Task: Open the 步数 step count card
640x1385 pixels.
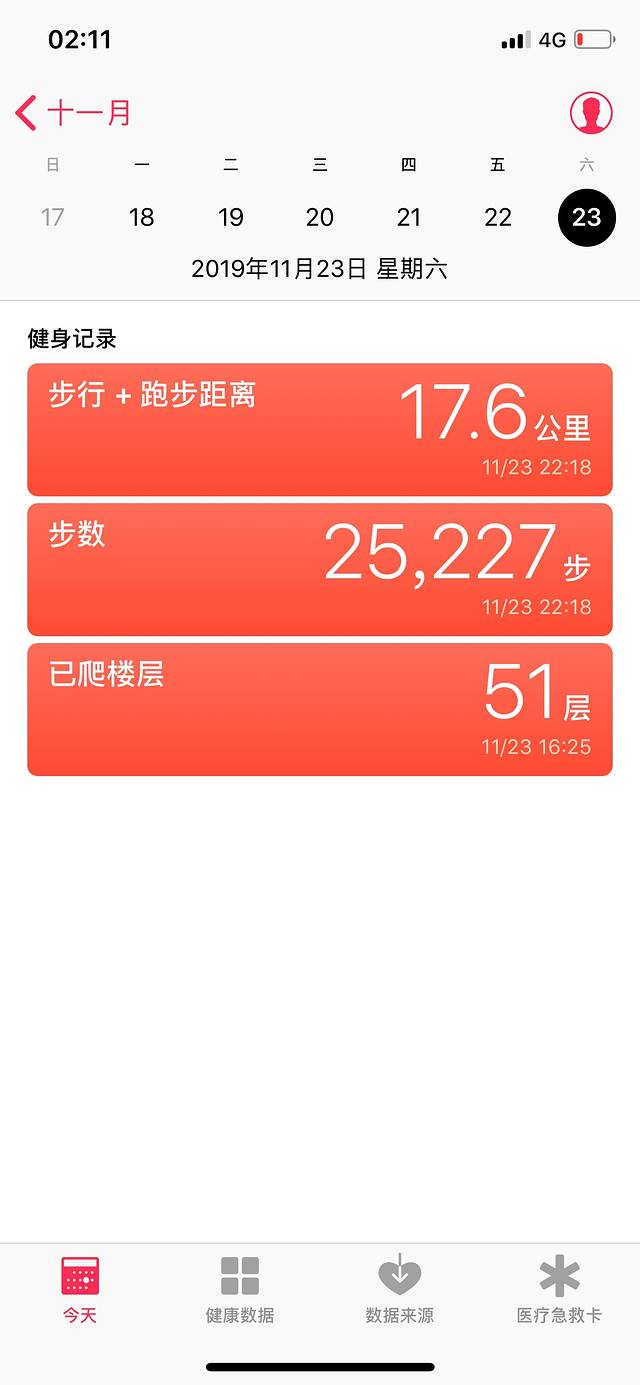Action: click(x=320, y=570)
